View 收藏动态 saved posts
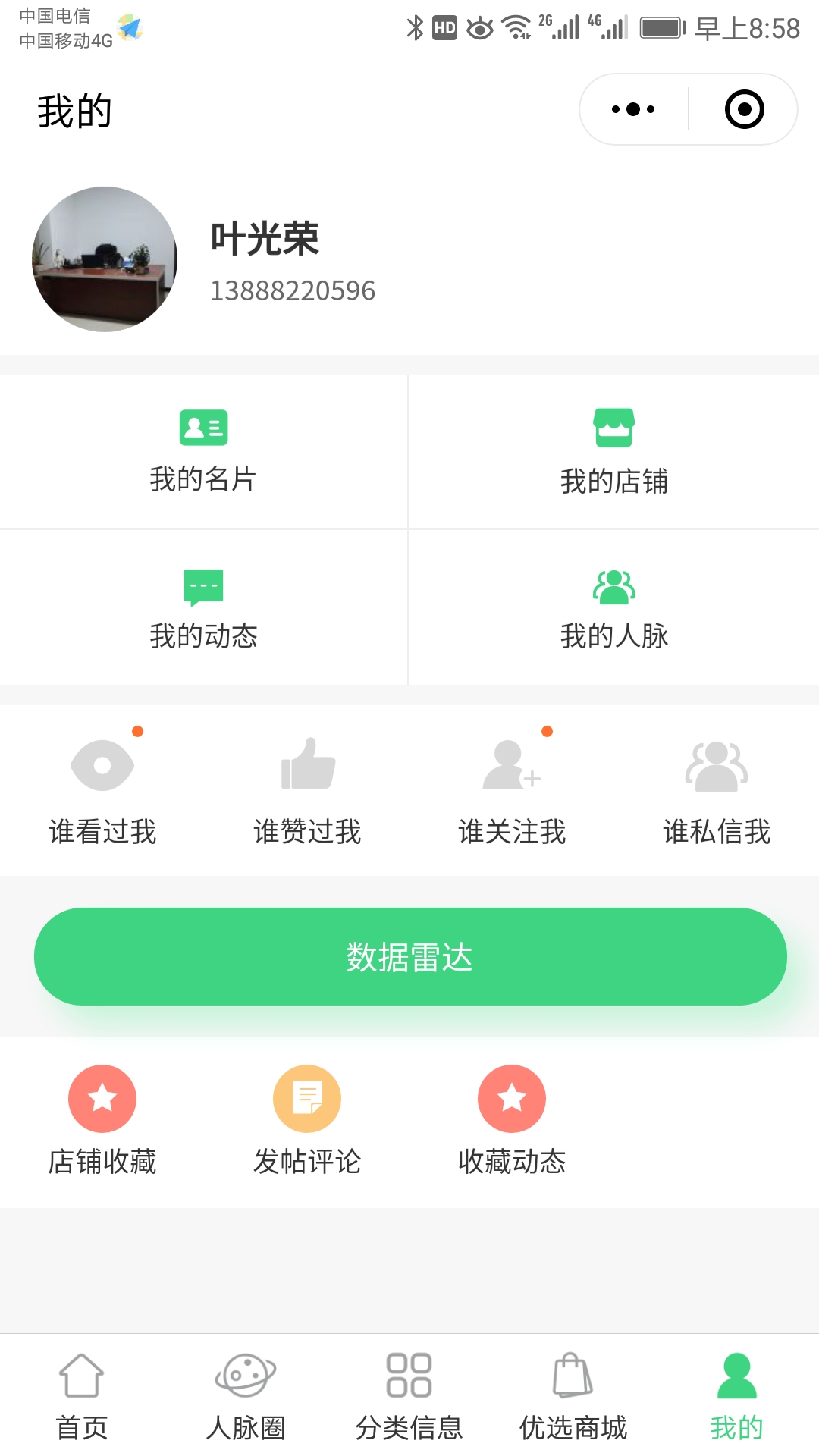Image resolution: width=819 pixels, height=1456 pixels. (512, 1120)
